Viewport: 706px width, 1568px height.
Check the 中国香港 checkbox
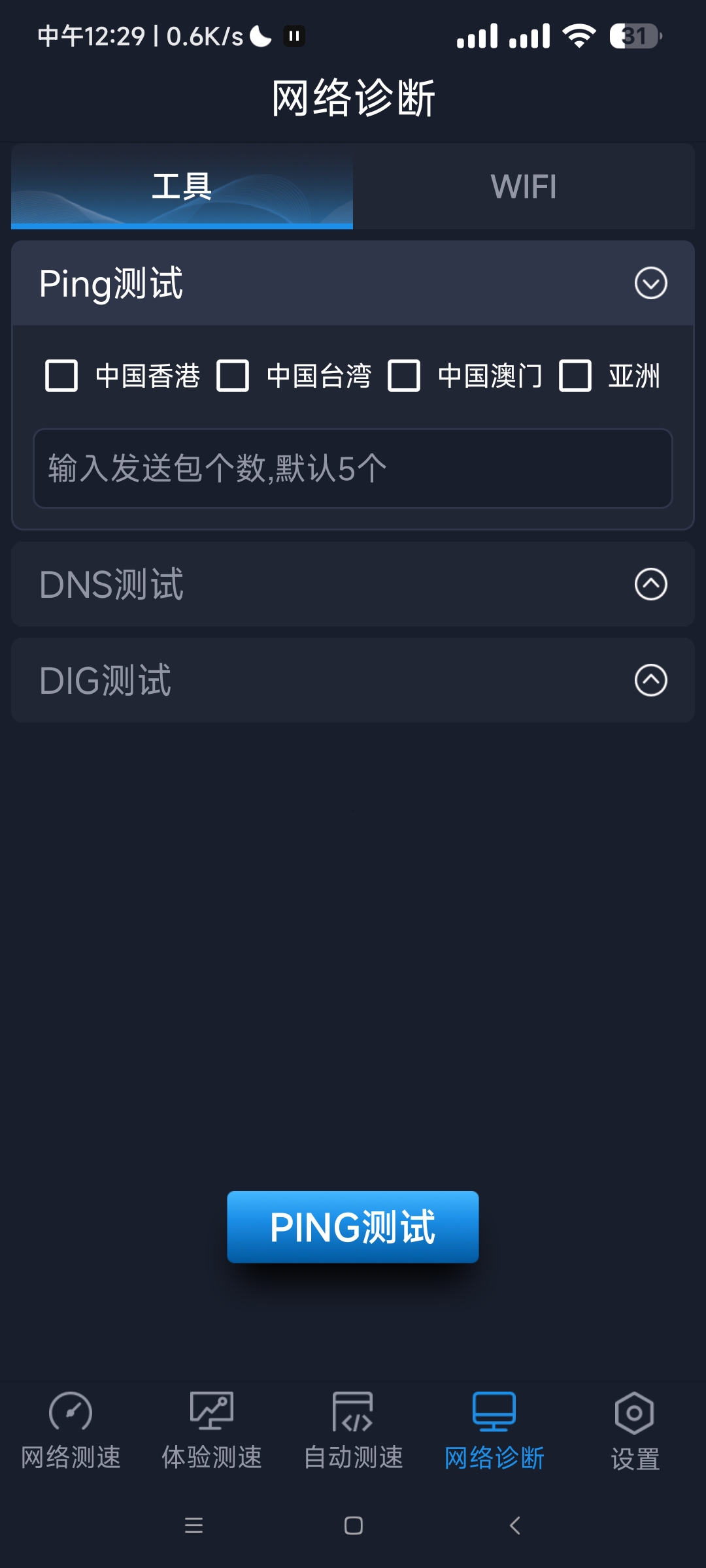point(61,376)
